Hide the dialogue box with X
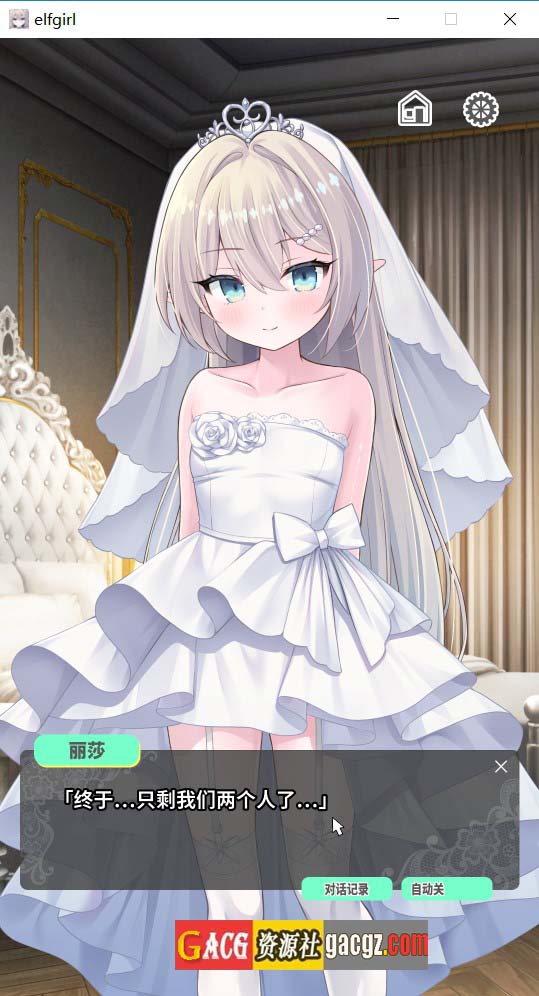Image resolution: width=539 pixels, height=996 pixels. click(x=501, y=767)
